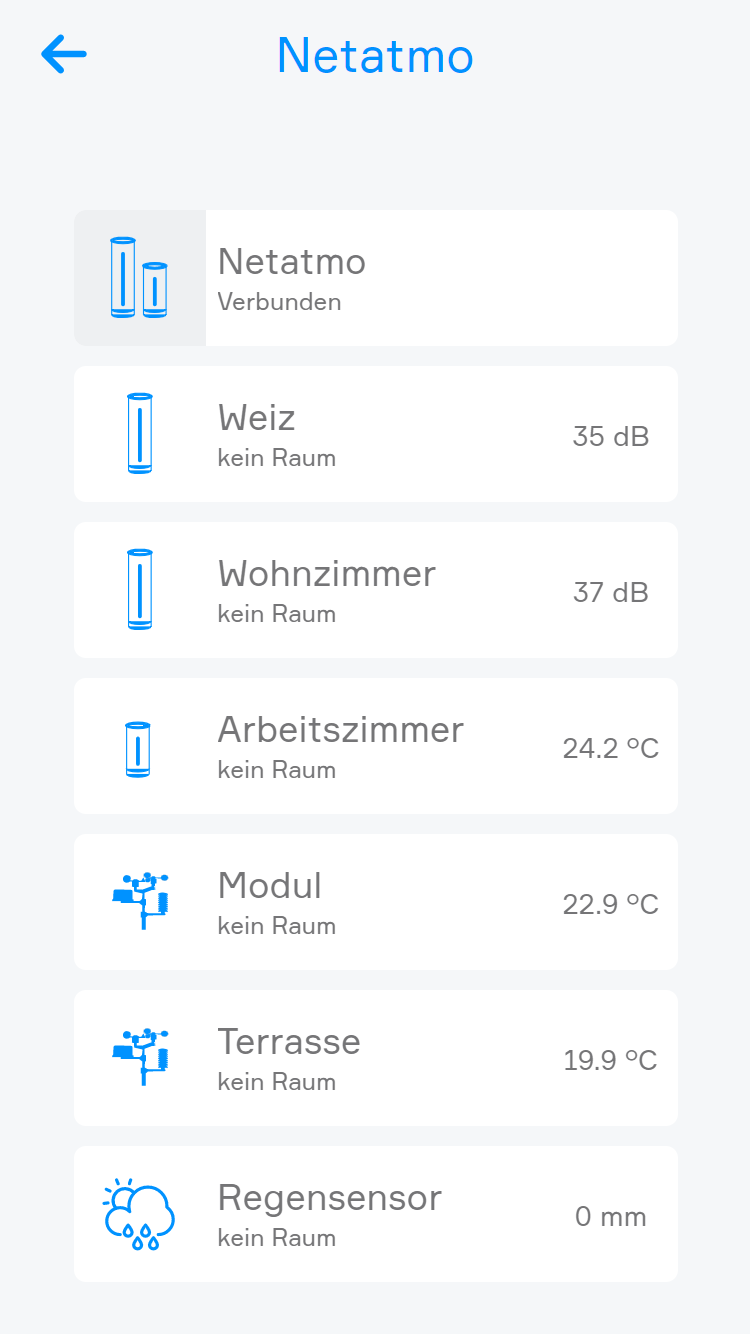This screenshot has width=750, height=1334.
Task: Open the Regensensor row
Action: (376, 1214)
